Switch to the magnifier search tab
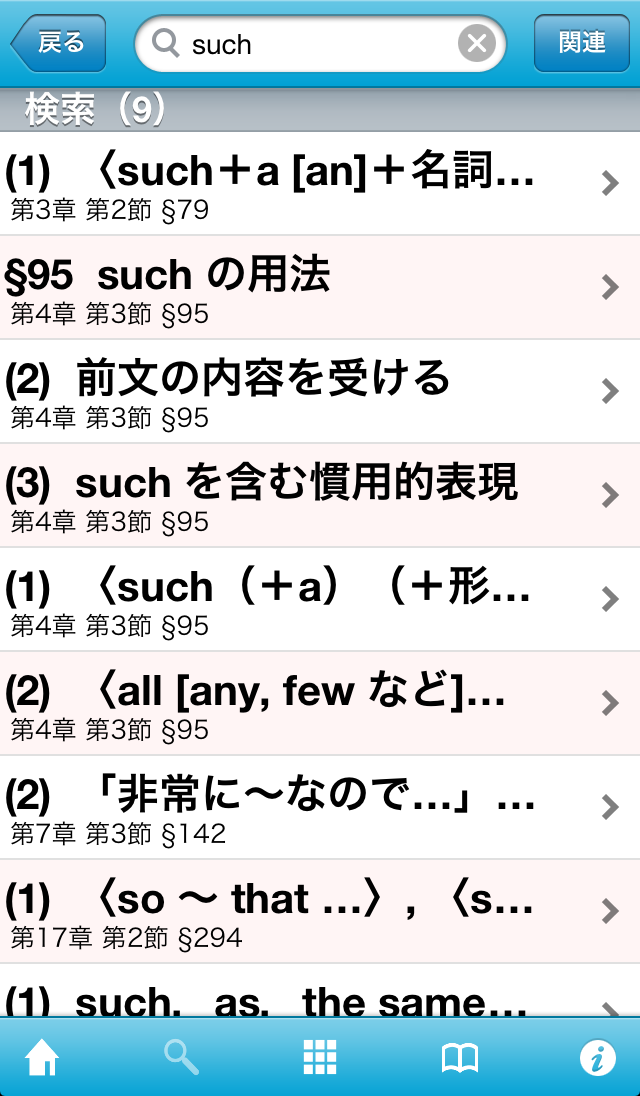This screenshot has height=1096, width=640. click(x=181, y=1058)
